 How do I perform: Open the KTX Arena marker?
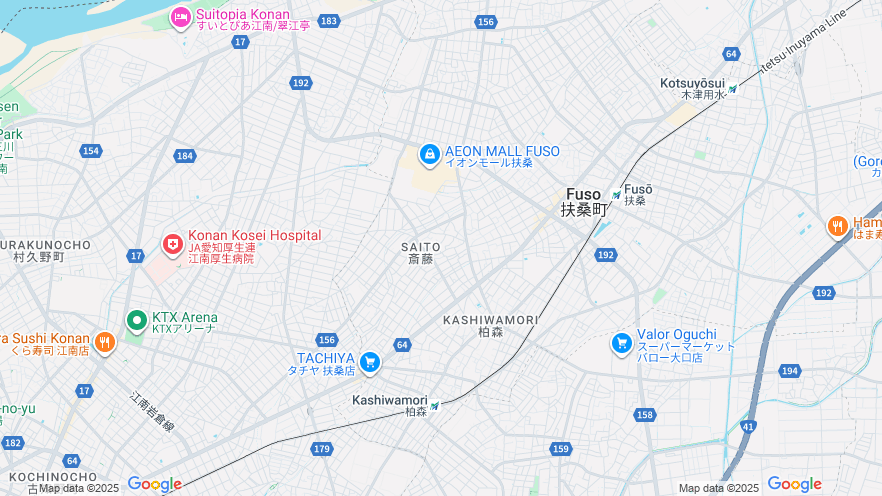coord(137,320)
